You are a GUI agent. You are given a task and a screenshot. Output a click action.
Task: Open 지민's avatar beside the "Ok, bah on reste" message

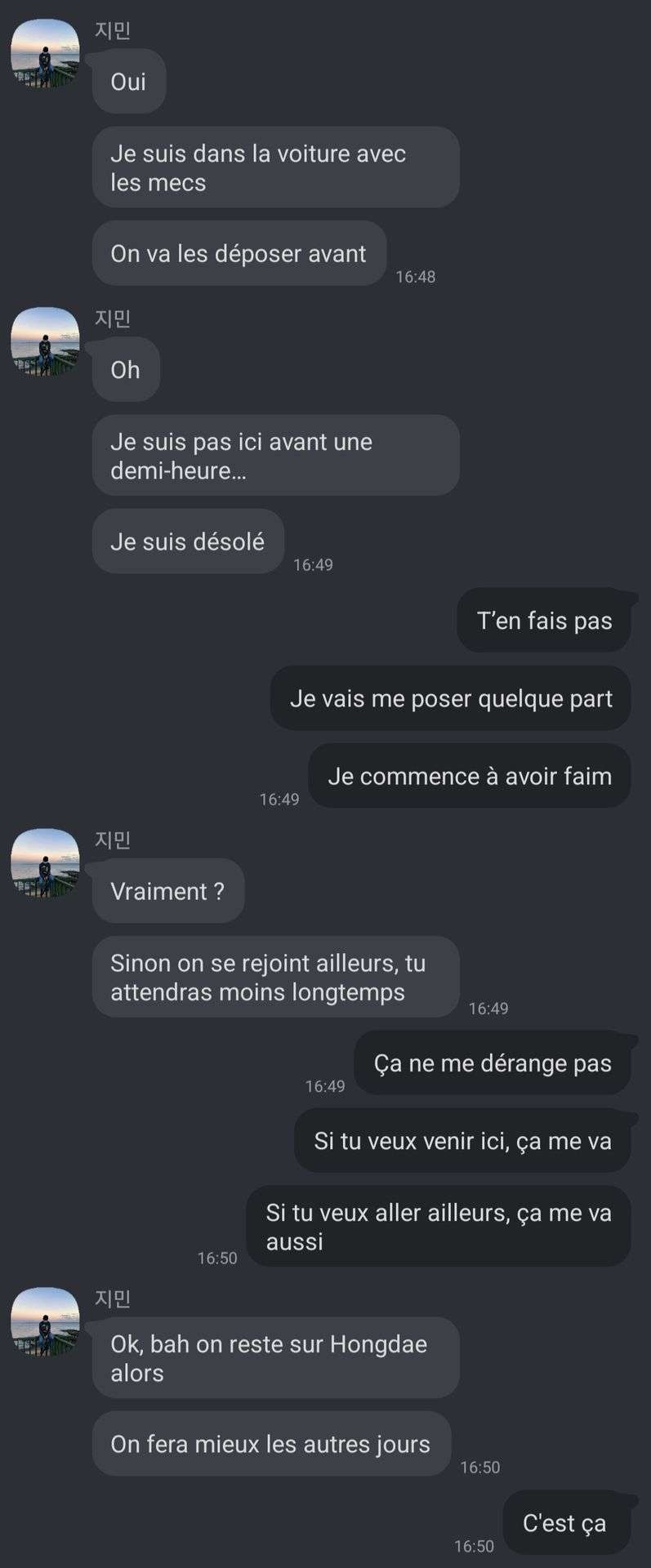click(45, 1322)
